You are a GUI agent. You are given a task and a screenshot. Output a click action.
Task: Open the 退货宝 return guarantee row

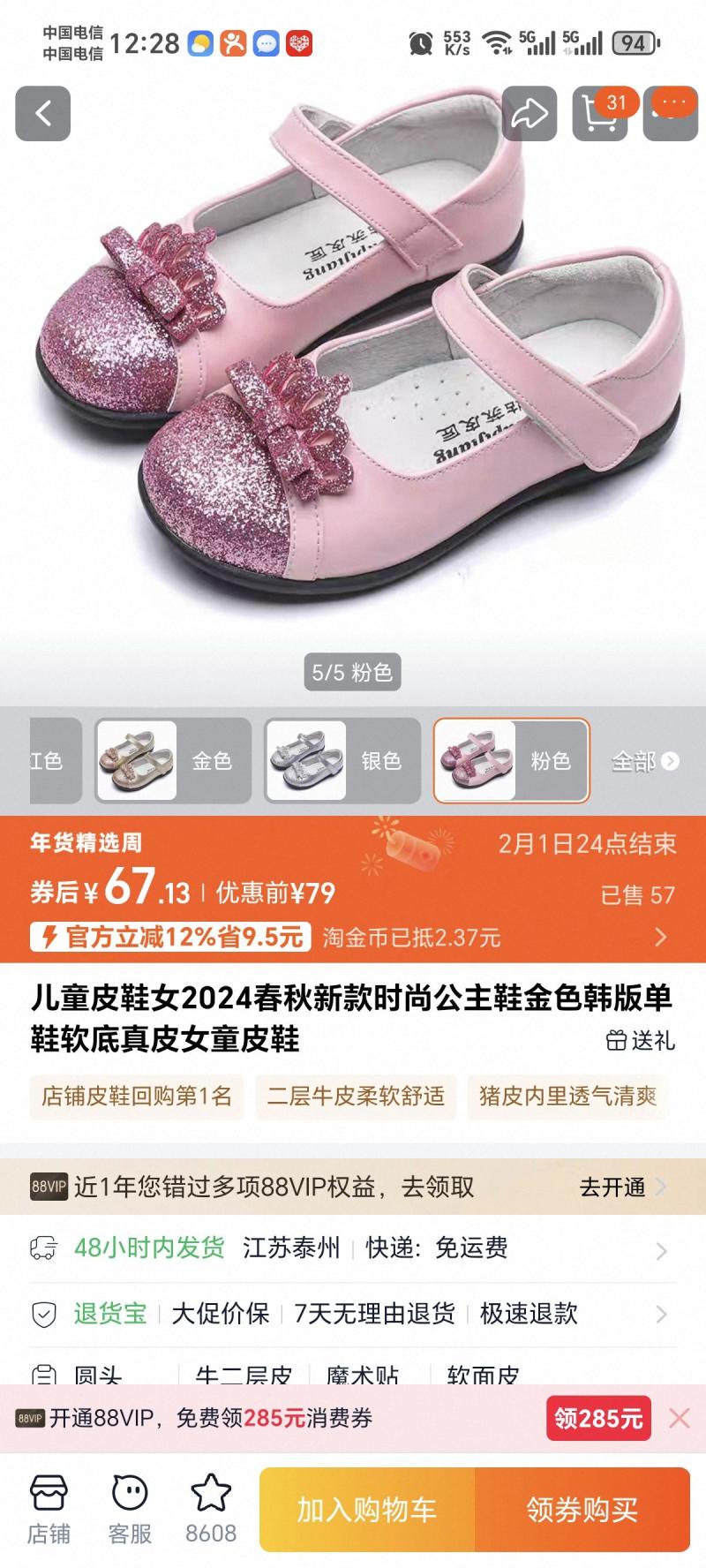tap(353, 1314)
